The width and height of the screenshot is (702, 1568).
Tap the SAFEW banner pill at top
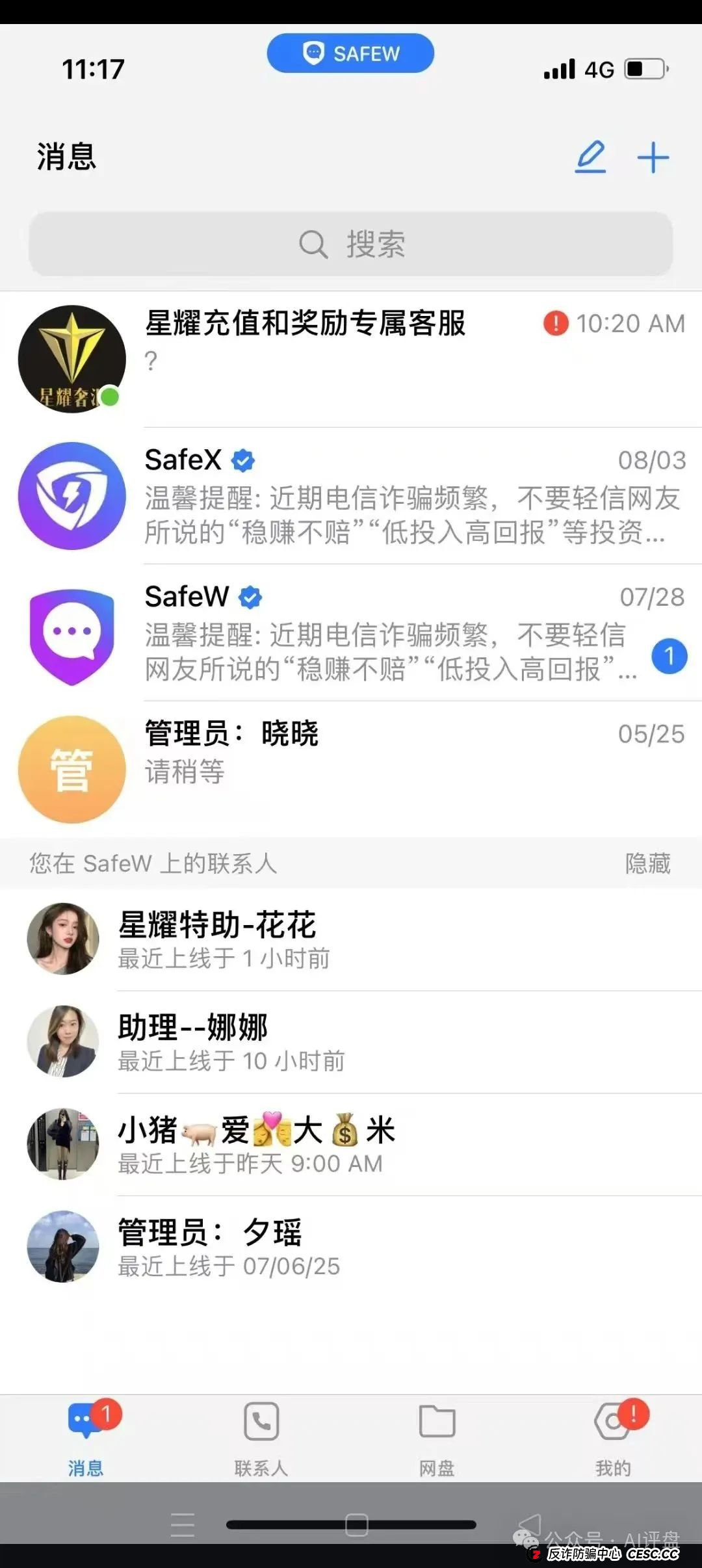pyautogui.click(x=350, y=53)
